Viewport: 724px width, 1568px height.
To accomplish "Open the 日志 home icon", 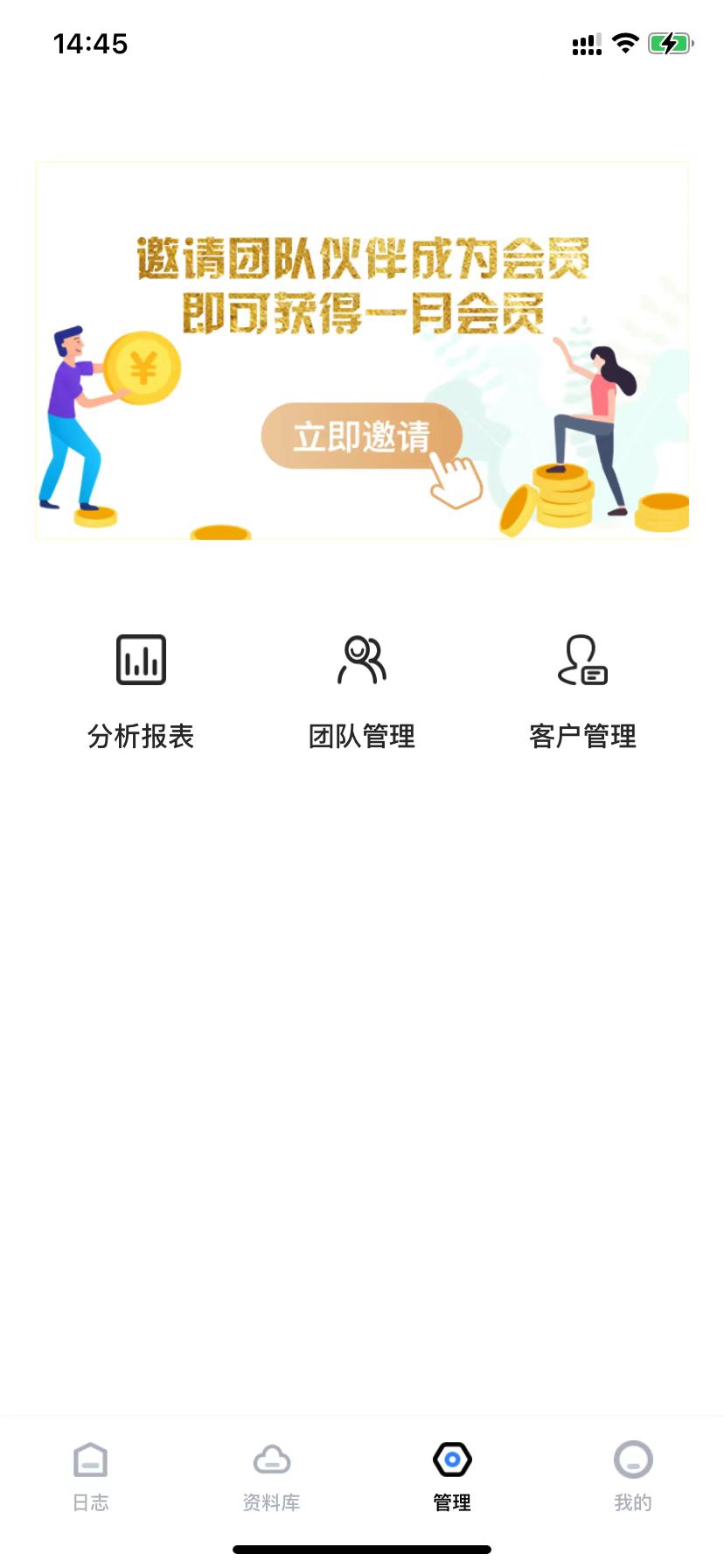I will [x=90, y=1459].
